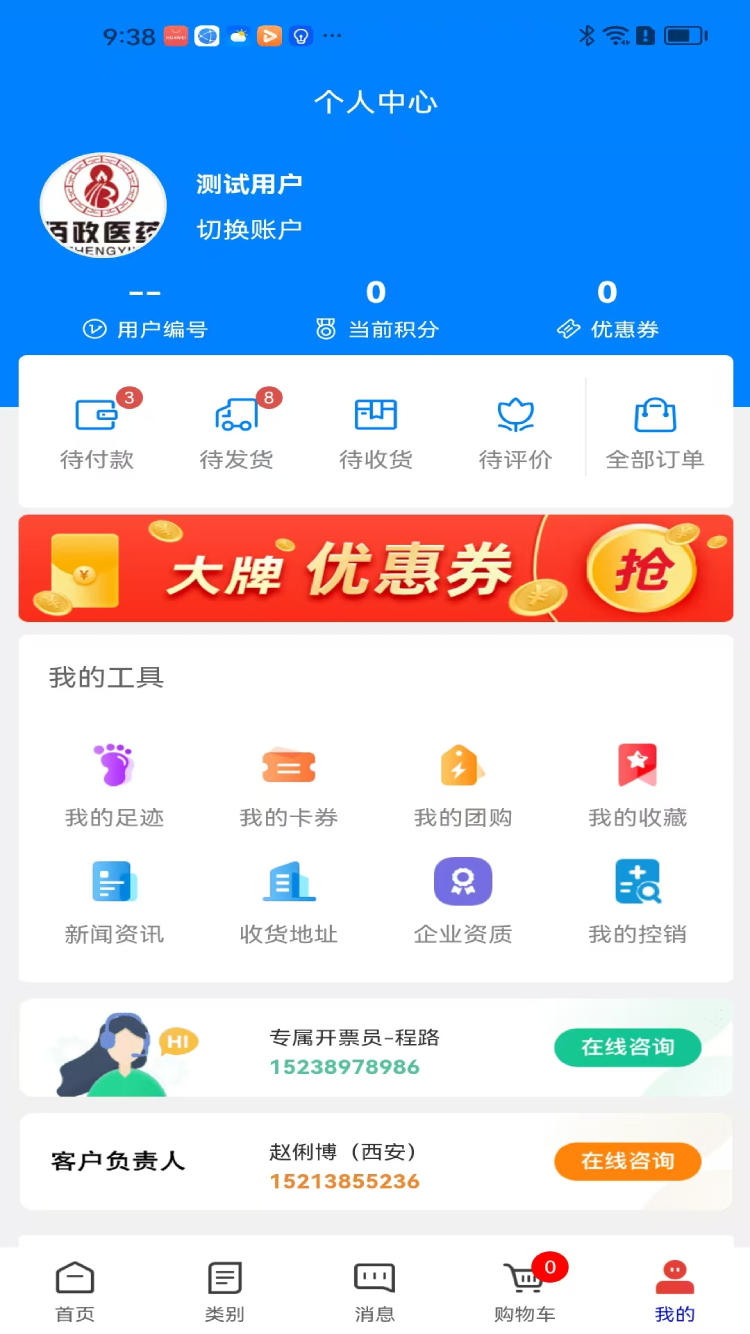750x1334 pixels.
Task: Open 待发货 awaiting shipment orders
Action: (x=236, y=430)
